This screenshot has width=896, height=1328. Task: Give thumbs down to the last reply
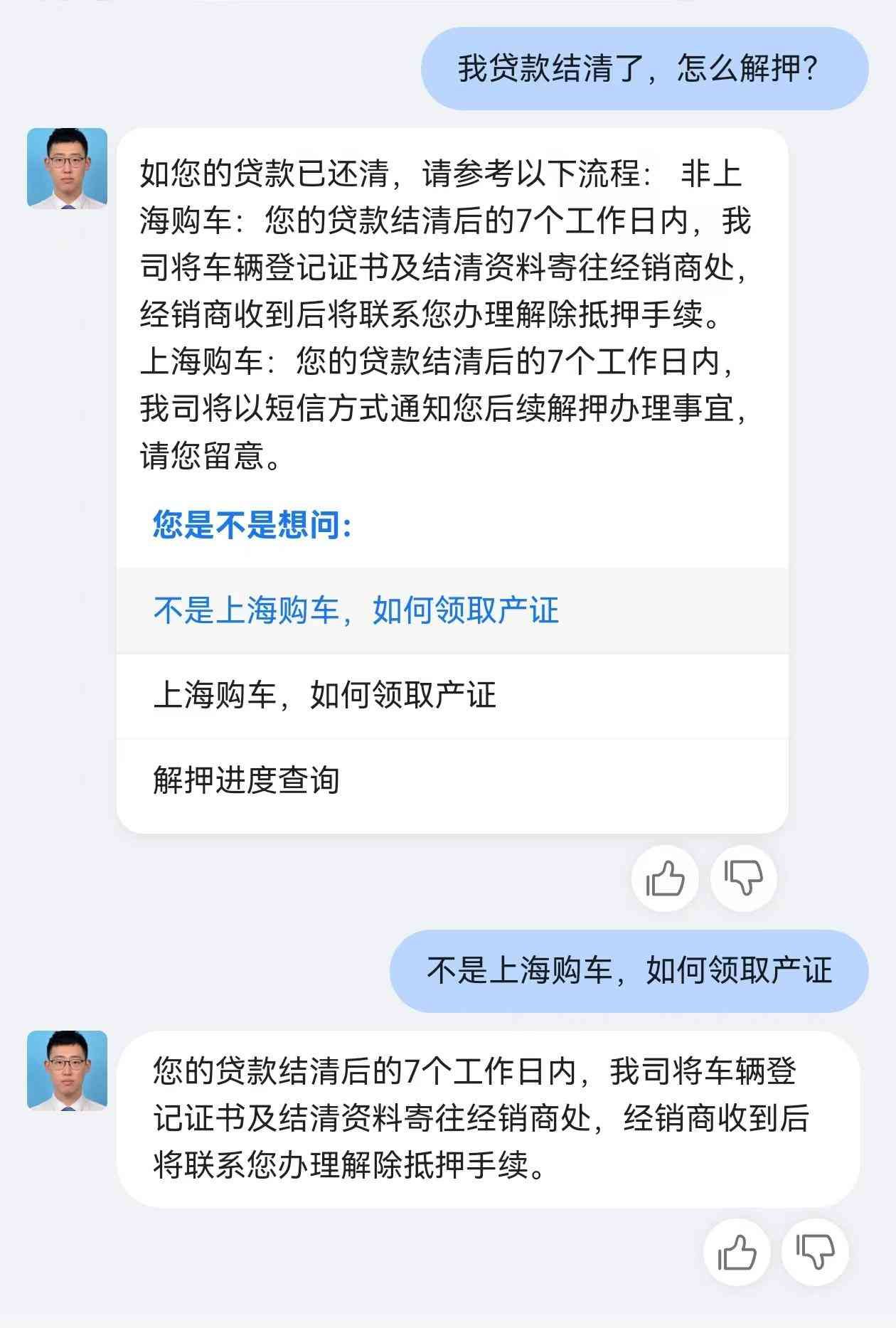[815, 1253]
